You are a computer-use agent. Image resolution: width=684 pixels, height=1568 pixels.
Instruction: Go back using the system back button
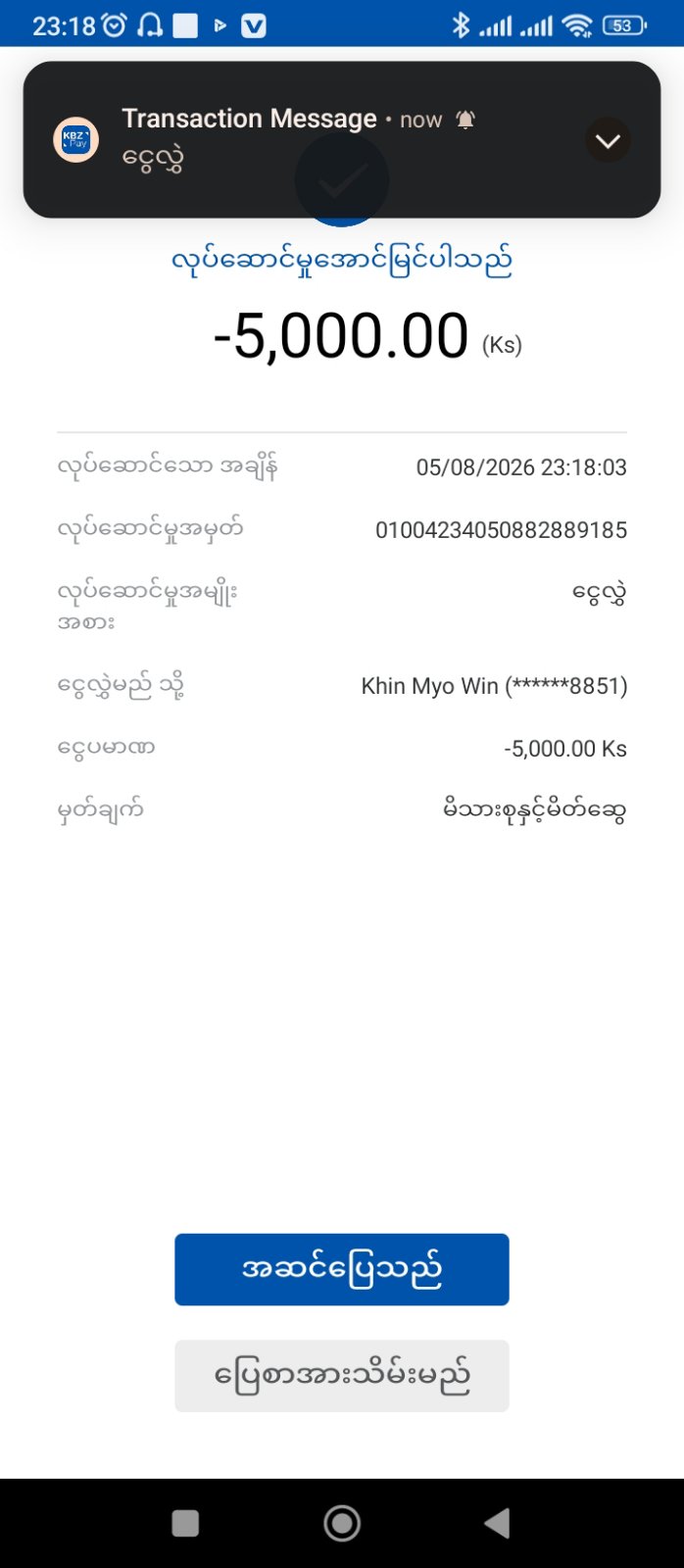coord(497,1523)
